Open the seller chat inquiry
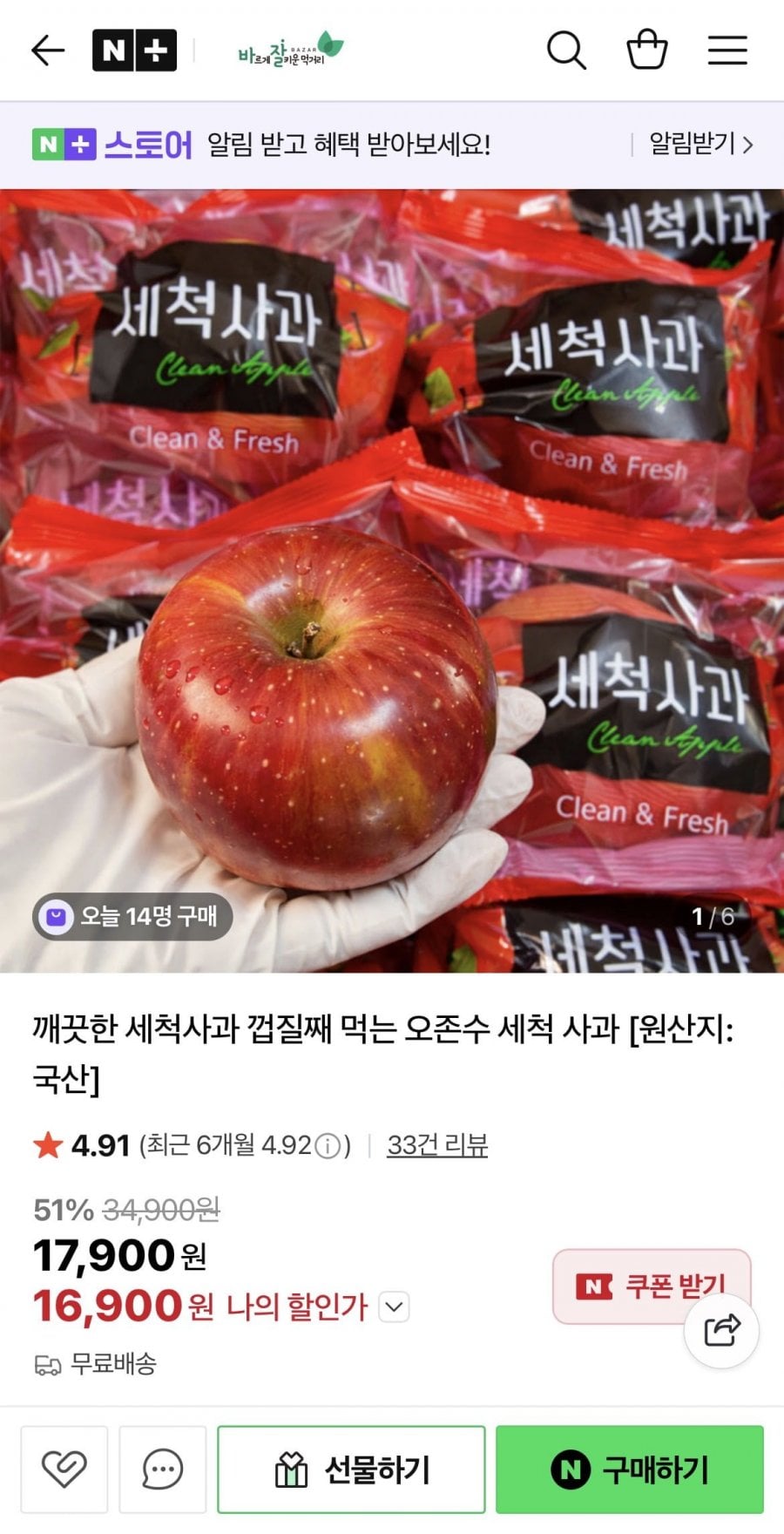This screenshot has height=1534, width=784. [x=162, y=1470]
